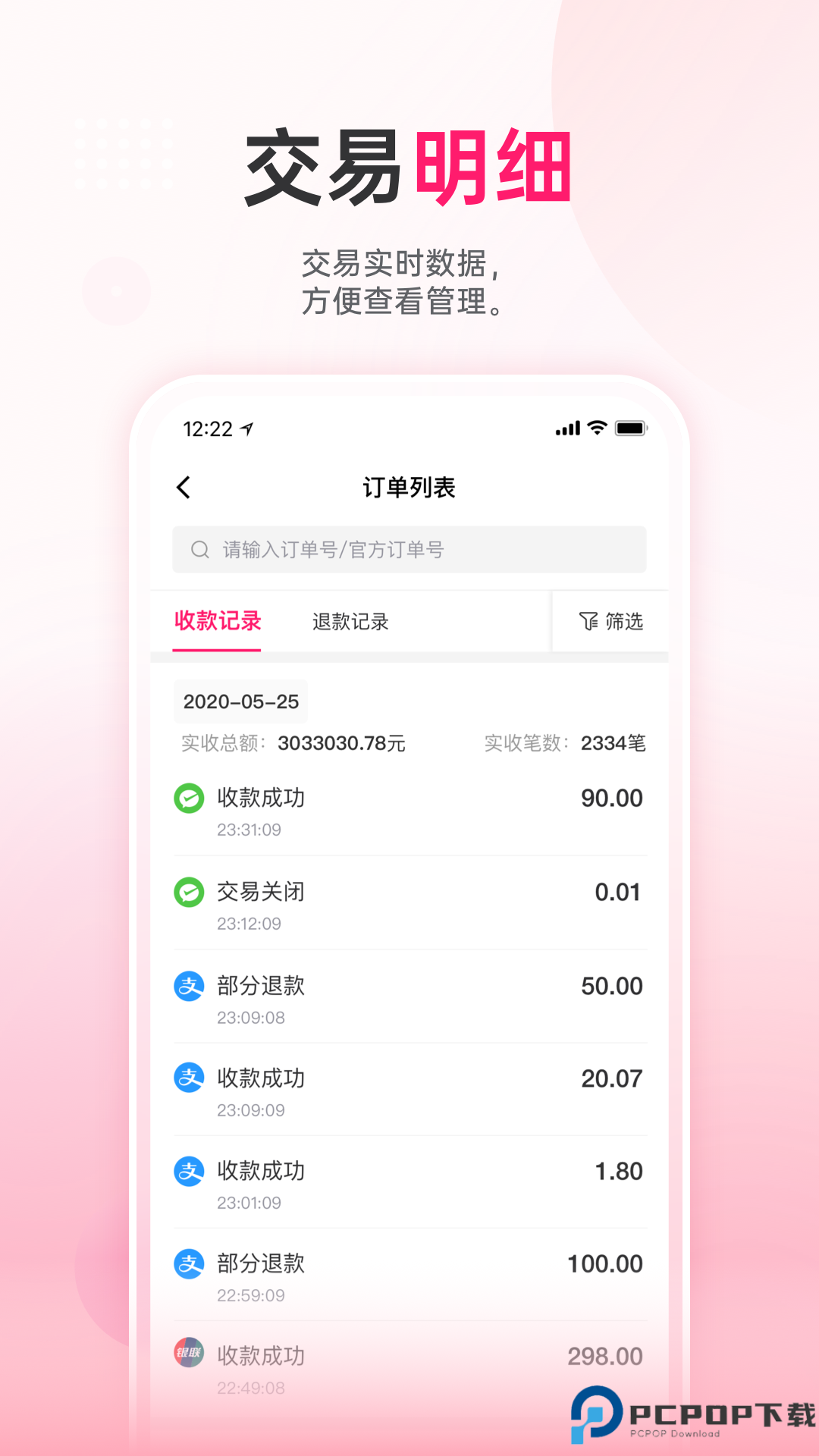Open the 2020-05-25 date chip
This screenshot has height=1456, width=819.
[240, 701]
